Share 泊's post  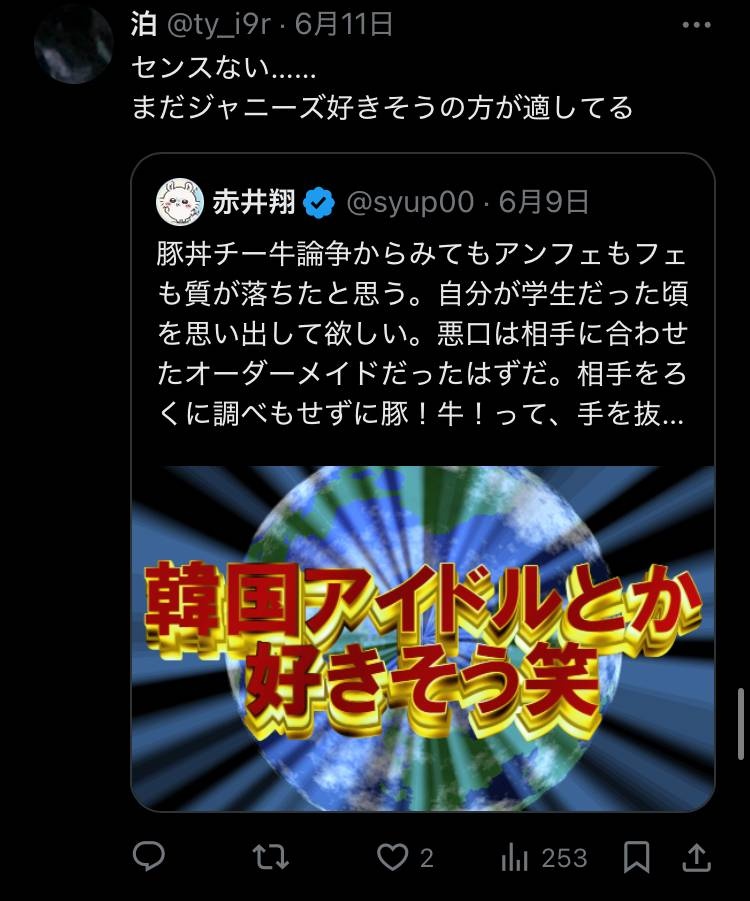pos(697,857)
